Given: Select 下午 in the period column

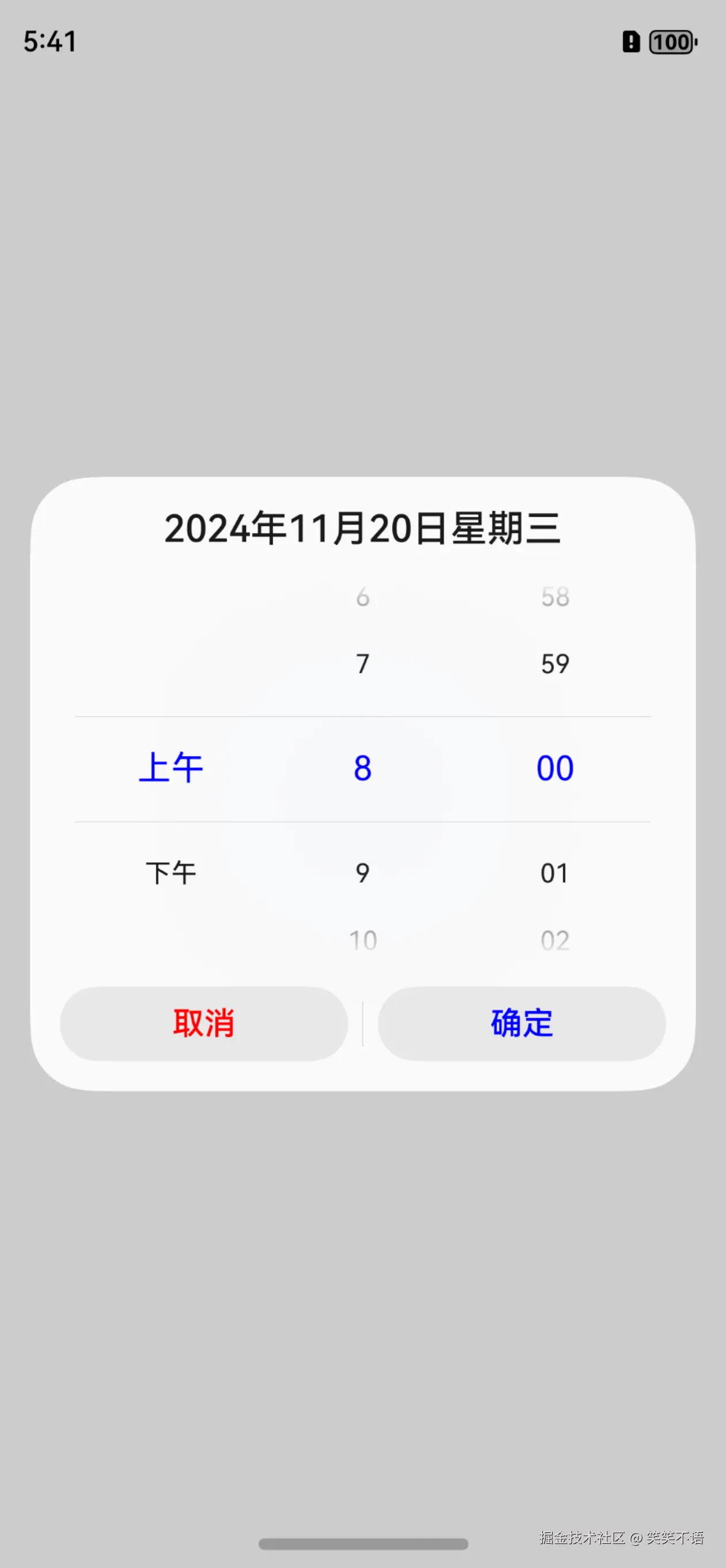Looking at the screenshot, I should click(171, 873).
